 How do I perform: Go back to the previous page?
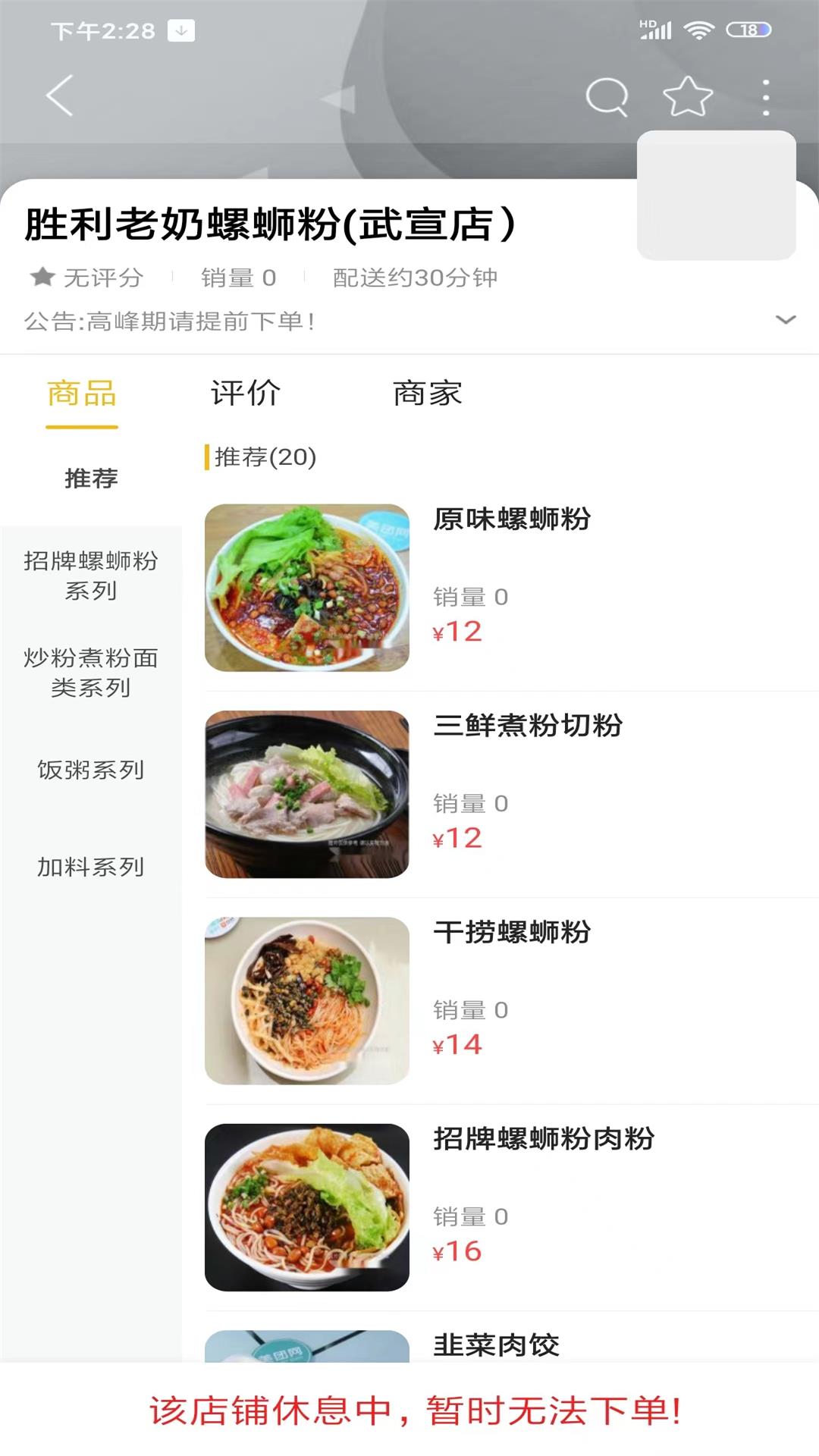[59, 96]
